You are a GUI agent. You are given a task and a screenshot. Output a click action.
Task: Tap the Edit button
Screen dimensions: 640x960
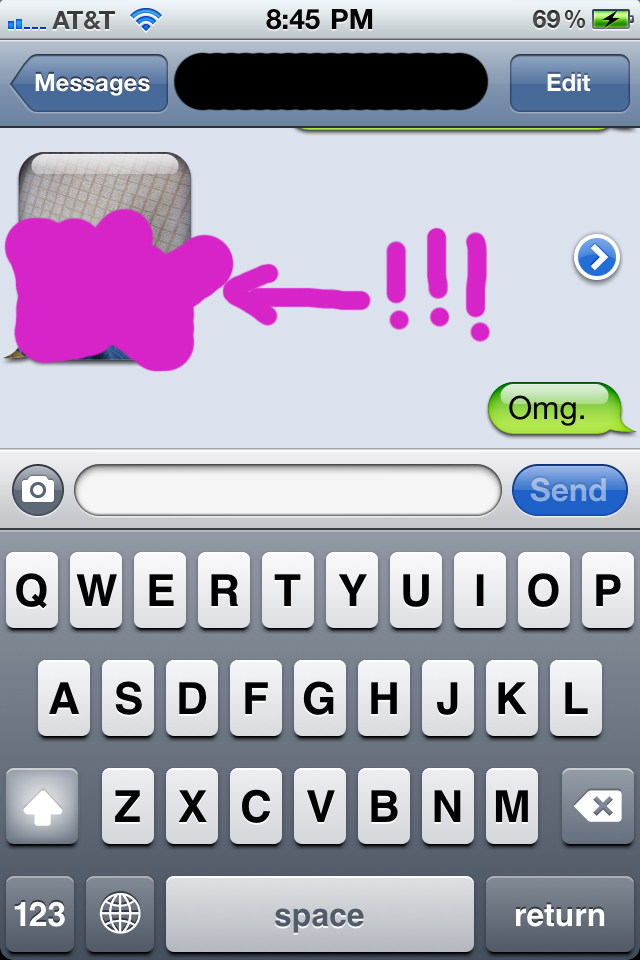pyautogui.click(x=568, y=83)
